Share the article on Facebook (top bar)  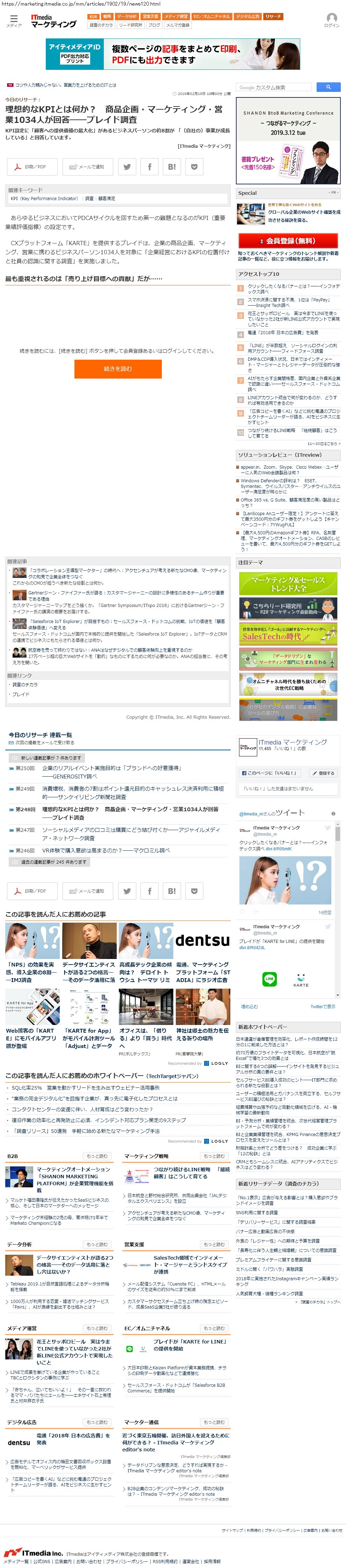coord(150,166)
